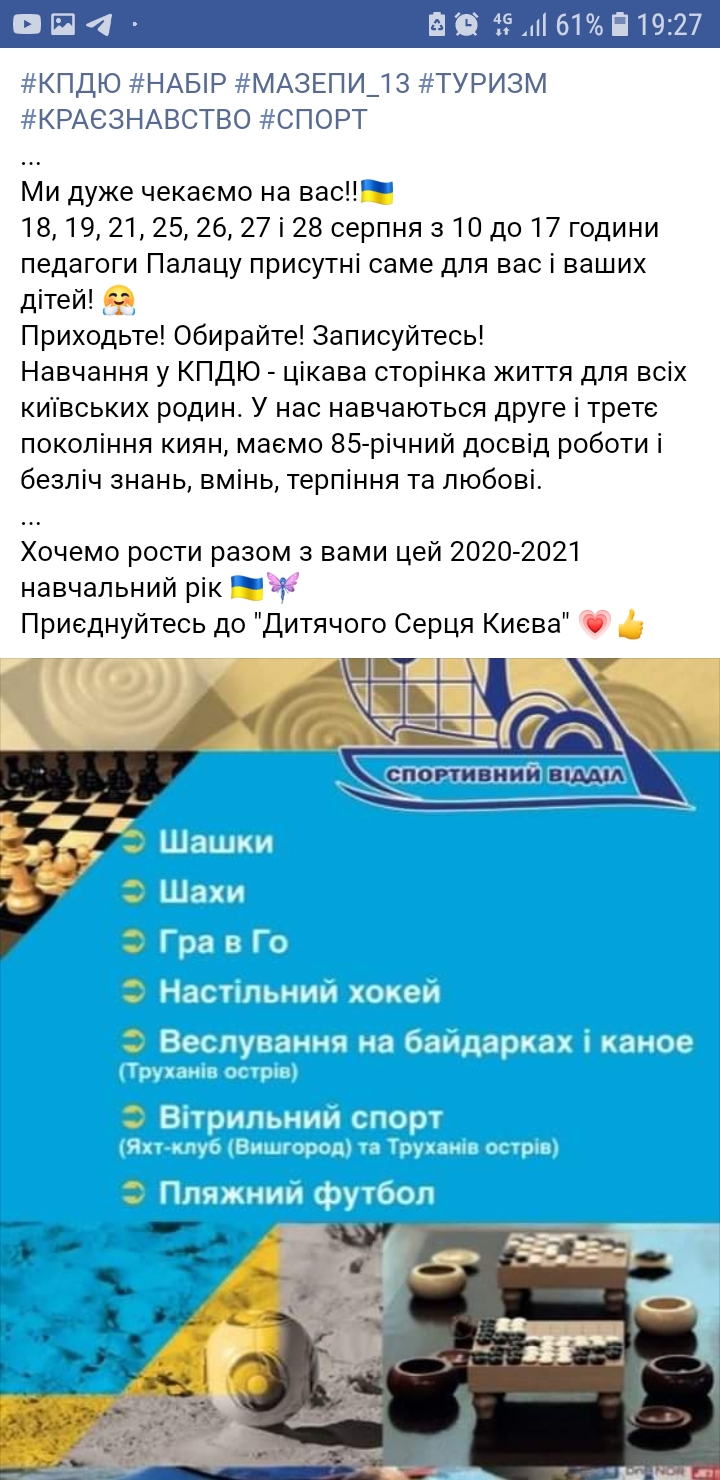Open the #КПДЮ hashtag
720x1480 pixels.
[x=70, y=84]
